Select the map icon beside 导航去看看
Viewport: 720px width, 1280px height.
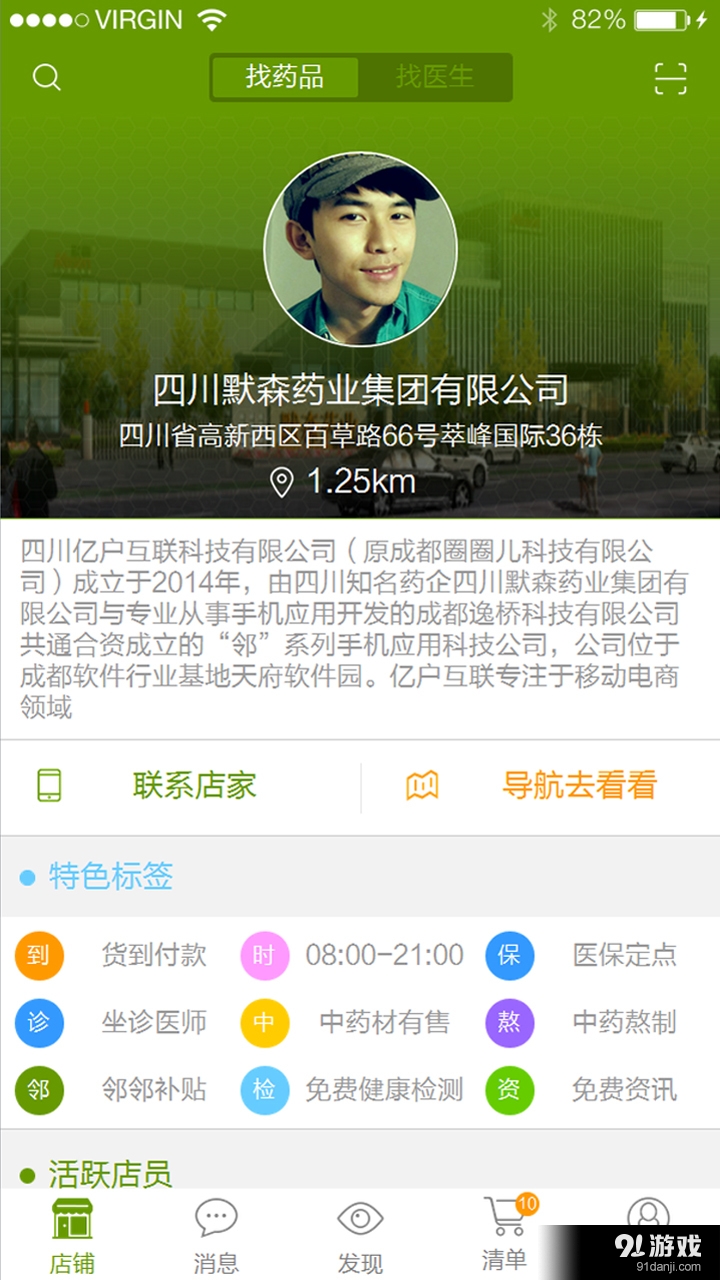tap(424, 785)
